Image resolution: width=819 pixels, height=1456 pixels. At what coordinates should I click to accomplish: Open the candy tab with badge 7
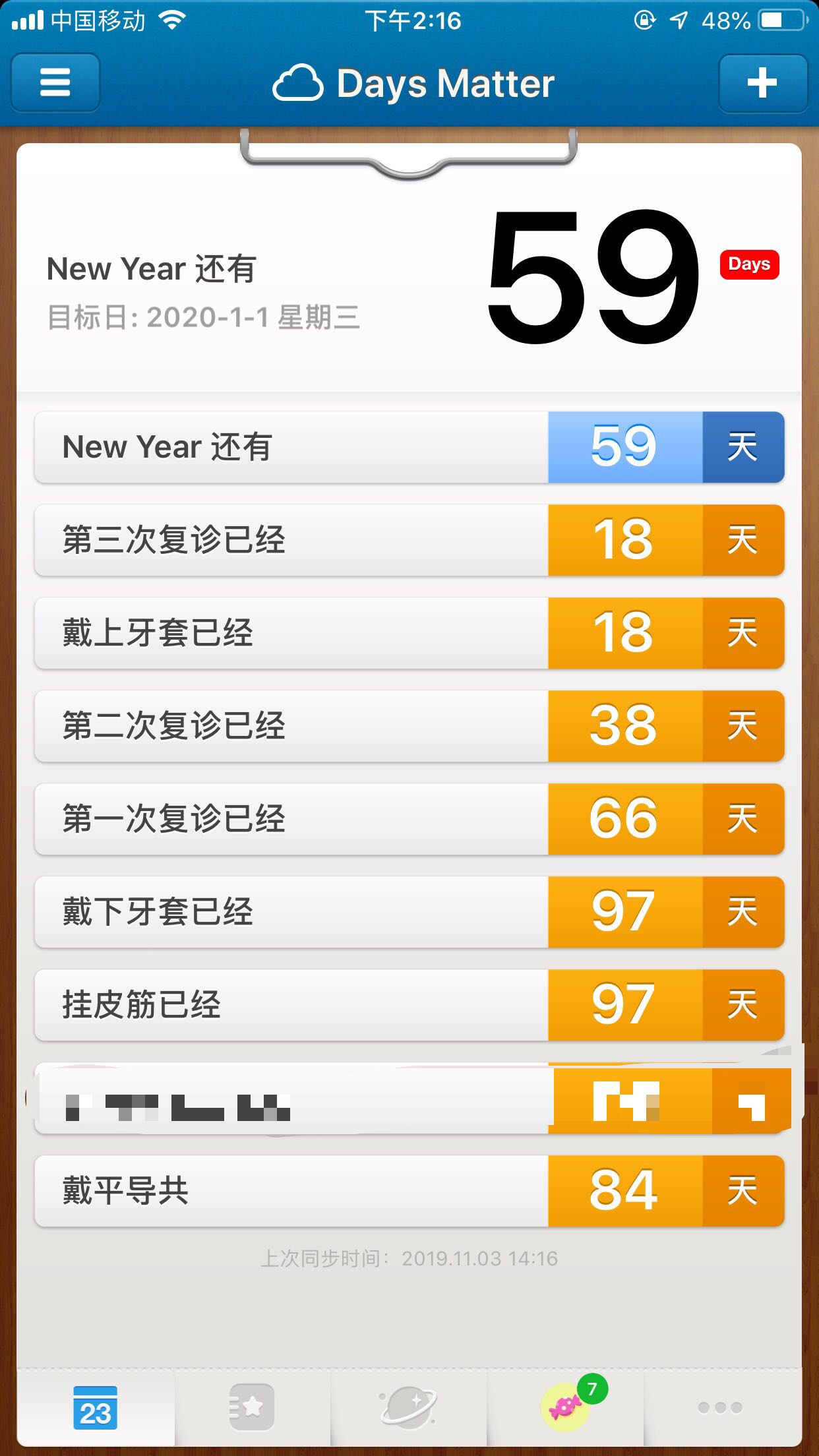tap(566, 1407)
